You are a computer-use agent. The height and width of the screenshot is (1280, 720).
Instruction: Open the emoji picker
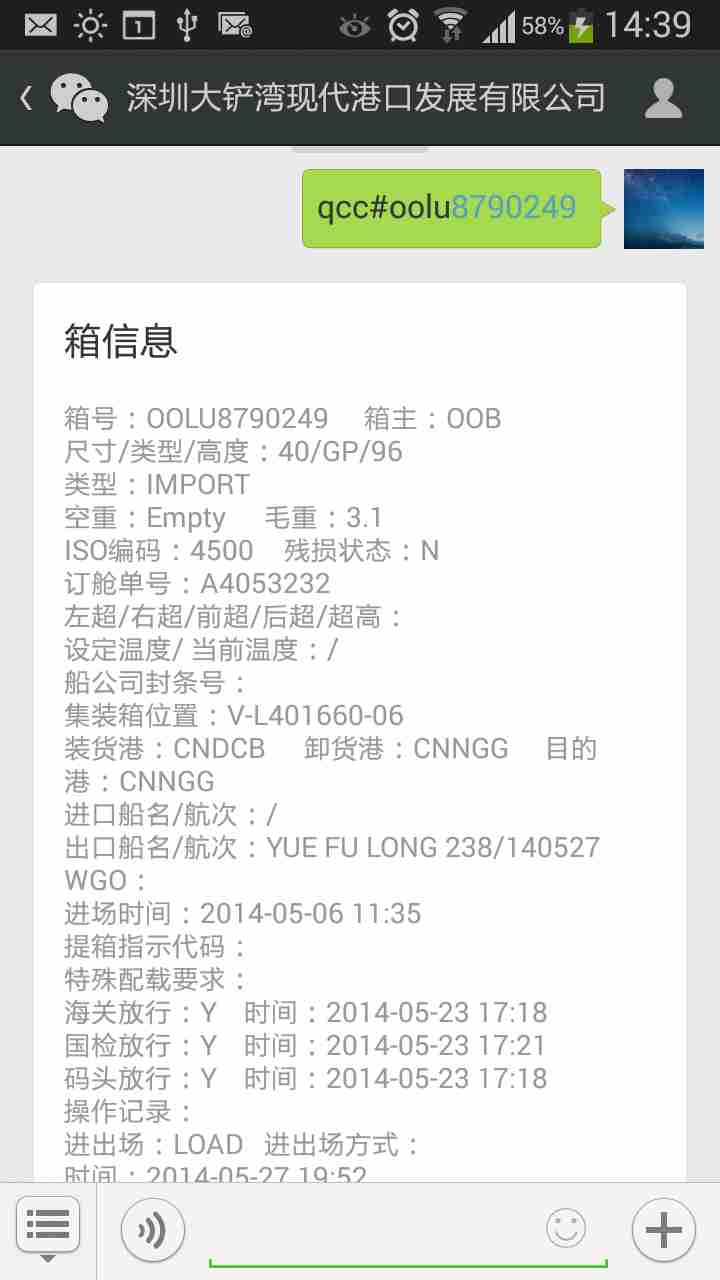(x=566, y=1229)
